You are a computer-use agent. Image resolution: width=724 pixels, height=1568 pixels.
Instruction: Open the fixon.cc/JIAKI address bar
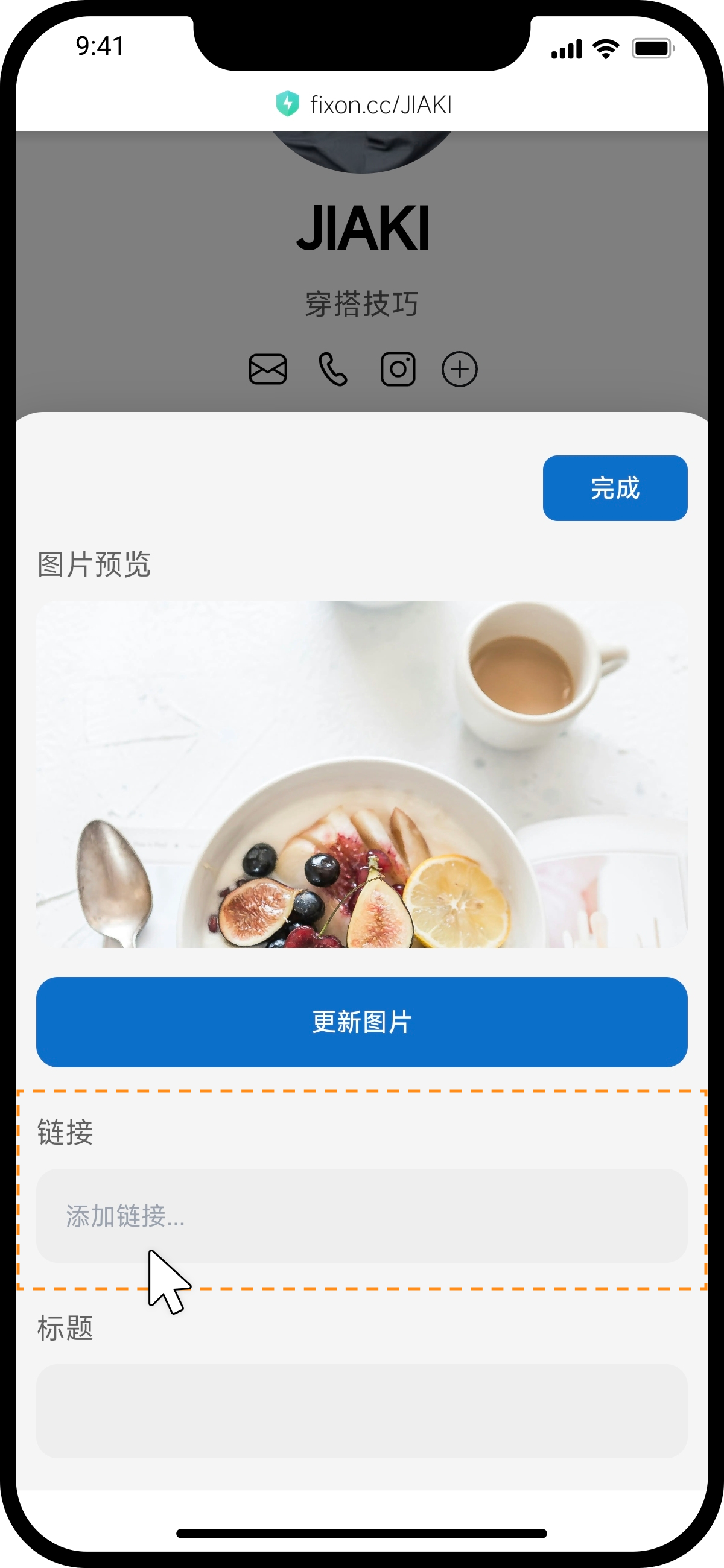click(364, 105)
